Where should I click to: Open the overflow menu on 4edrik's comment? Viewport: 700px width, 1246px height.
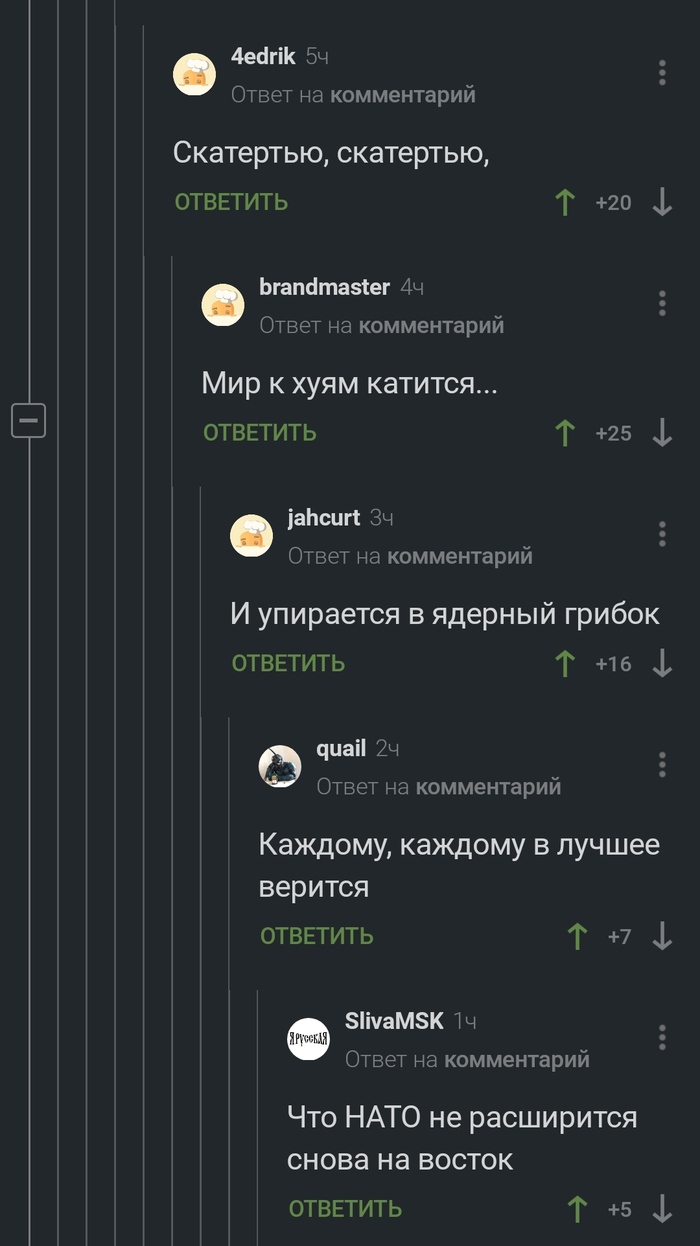point(662,72)
